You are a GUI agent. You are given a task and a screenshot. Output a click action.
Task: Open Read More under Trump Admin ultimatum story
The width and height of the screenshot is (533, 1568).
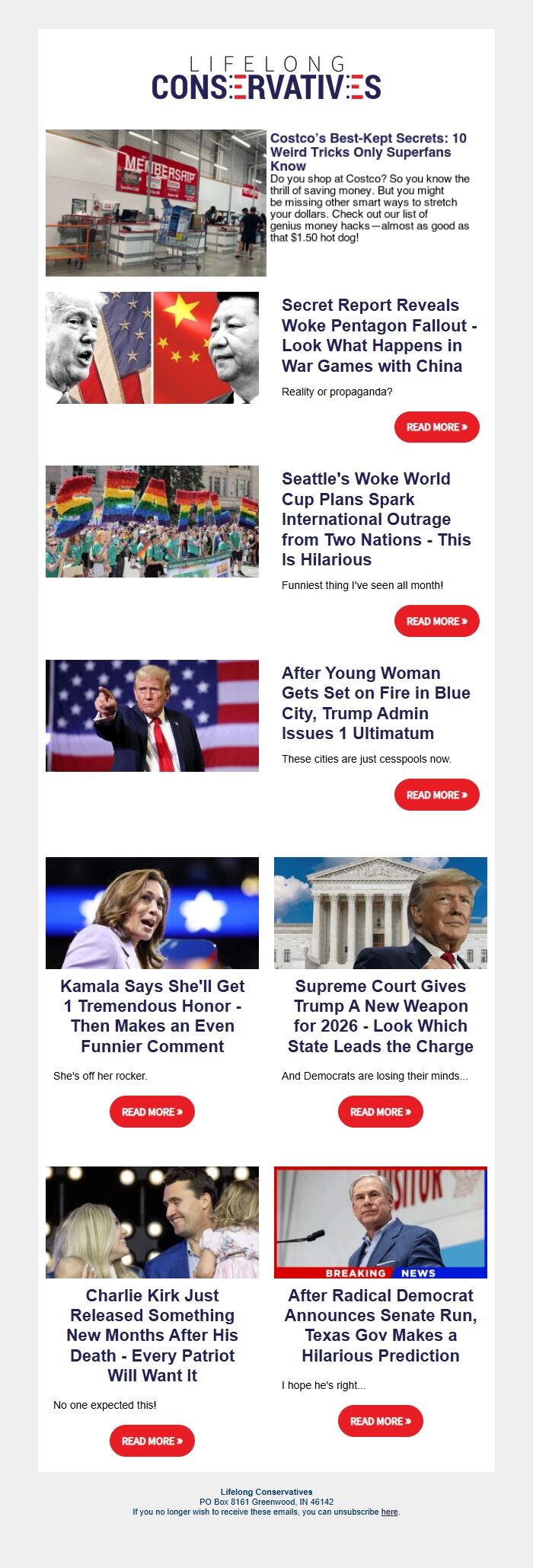click(436, 795)
